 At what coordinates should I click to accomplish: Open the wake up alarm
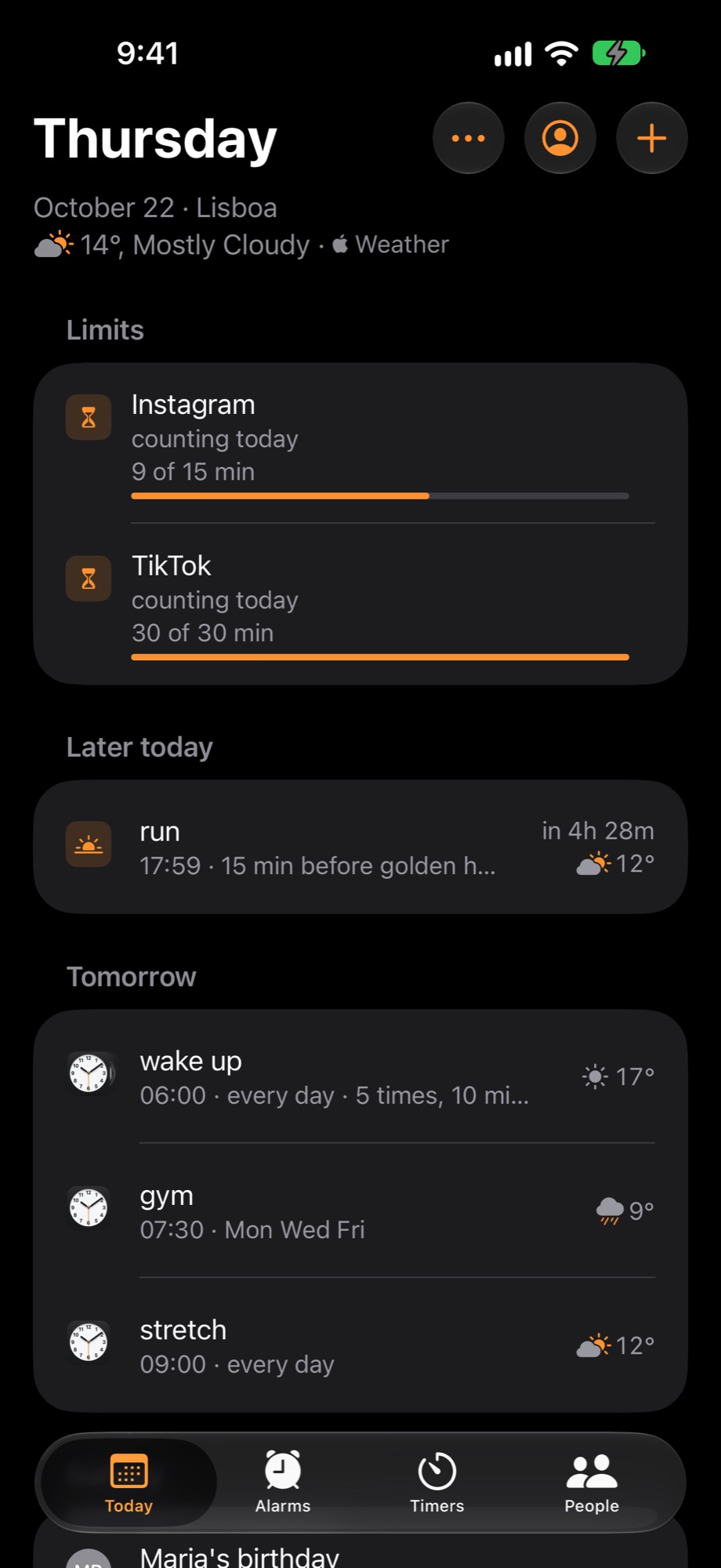click(x=360, y=1076)
